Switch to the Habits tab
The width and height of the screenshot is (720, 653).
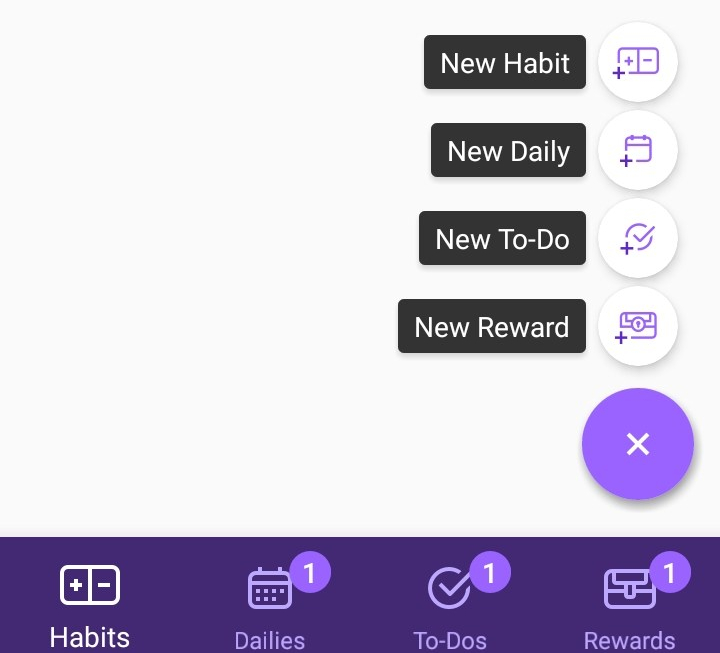90,602
